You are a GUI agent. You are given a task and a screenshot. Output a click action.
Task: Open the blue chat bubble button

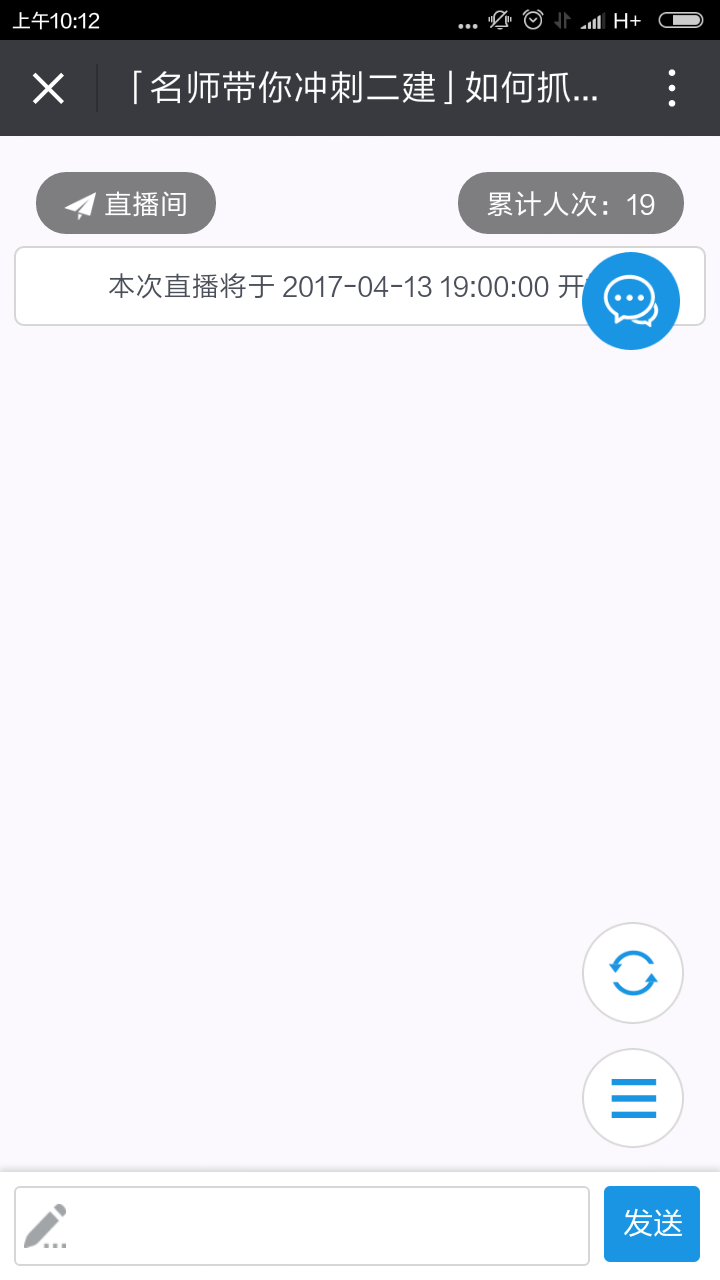click(631, 301)
